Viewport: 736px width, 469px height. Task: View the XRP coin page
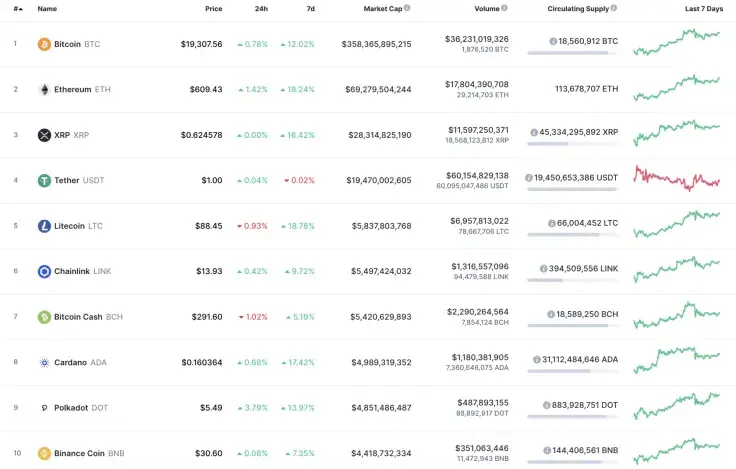point(62,135)
